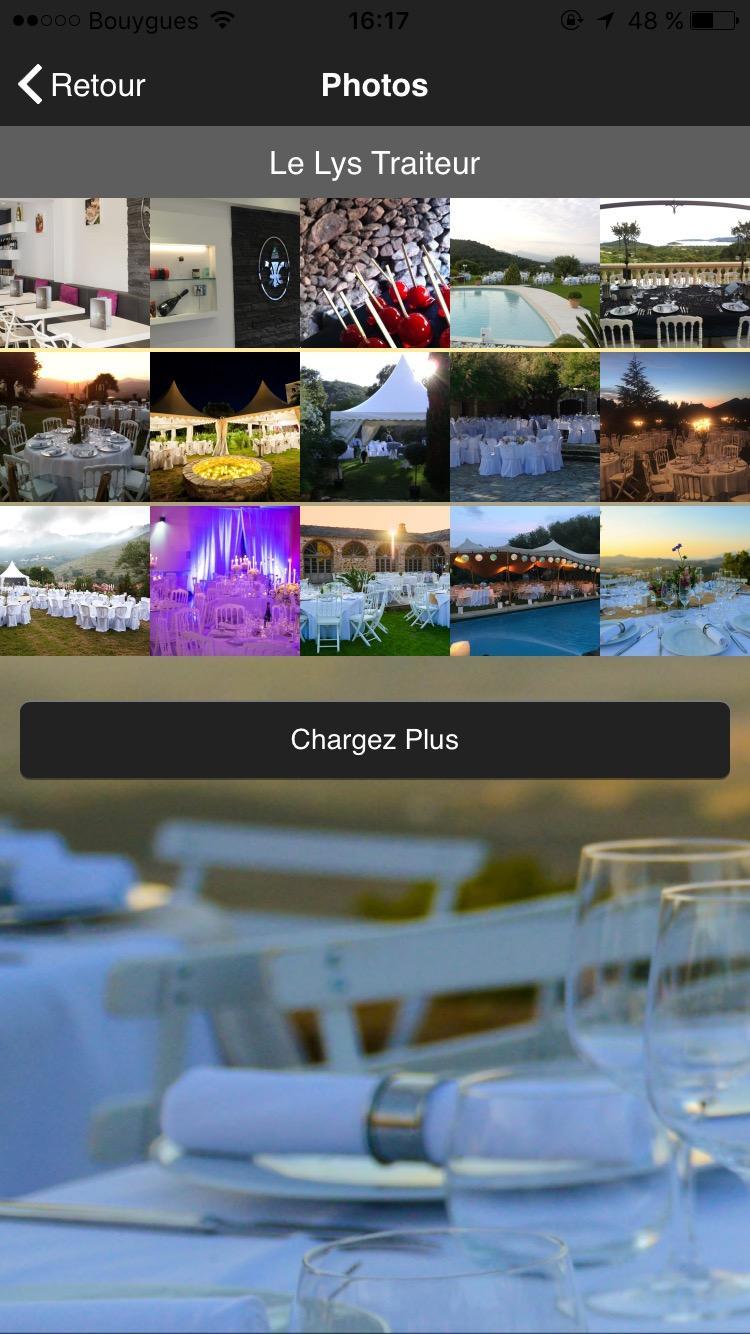
Task: View the cherry skewers photo
Action: click(375, 272)
